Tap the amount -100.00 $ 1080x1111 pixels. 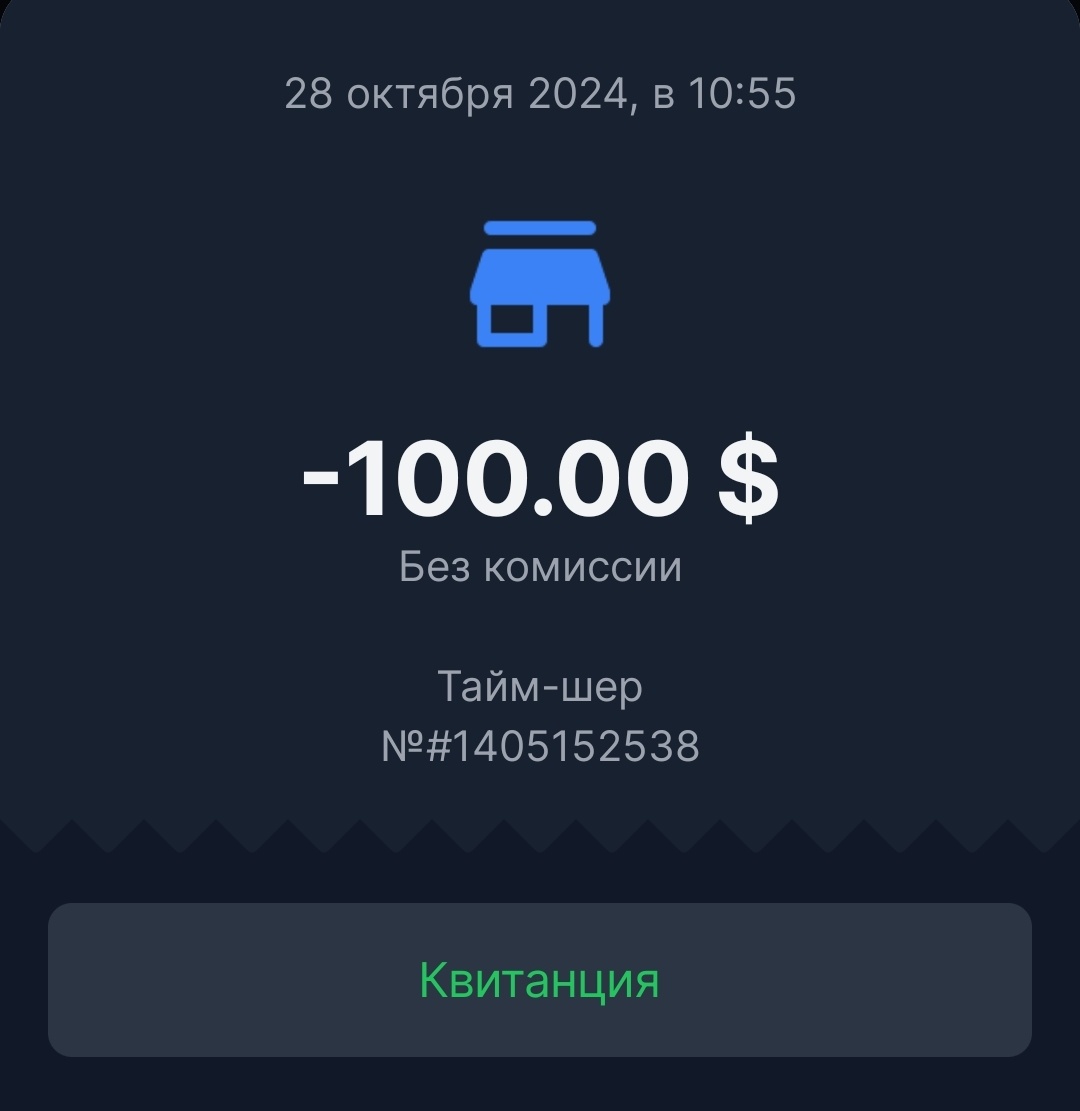click(540, 480)
